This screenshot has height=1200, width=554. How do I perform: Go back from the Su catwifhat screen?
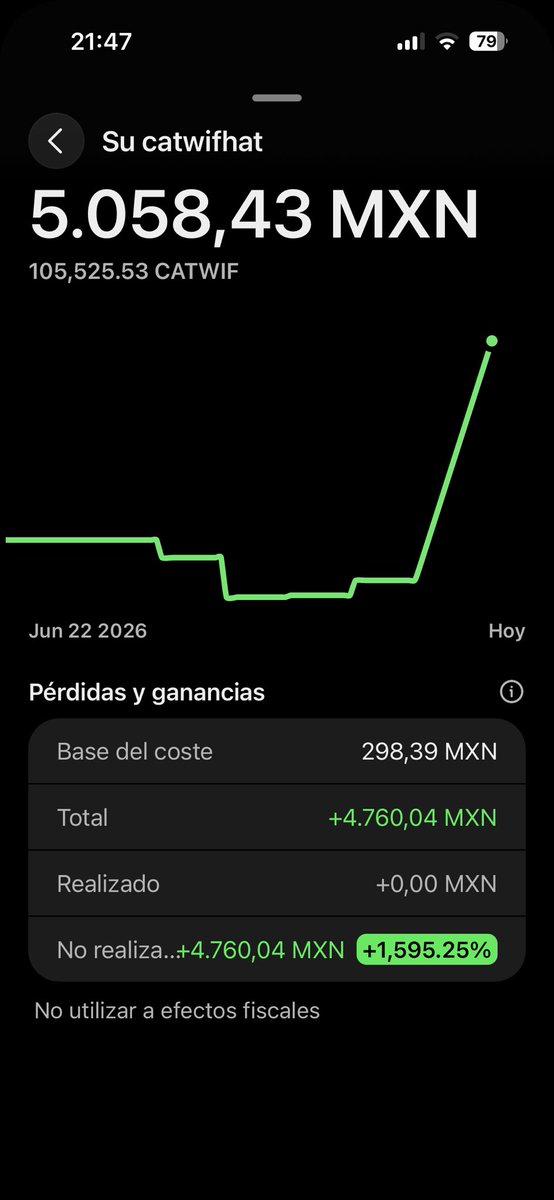(x=56, y=141)
